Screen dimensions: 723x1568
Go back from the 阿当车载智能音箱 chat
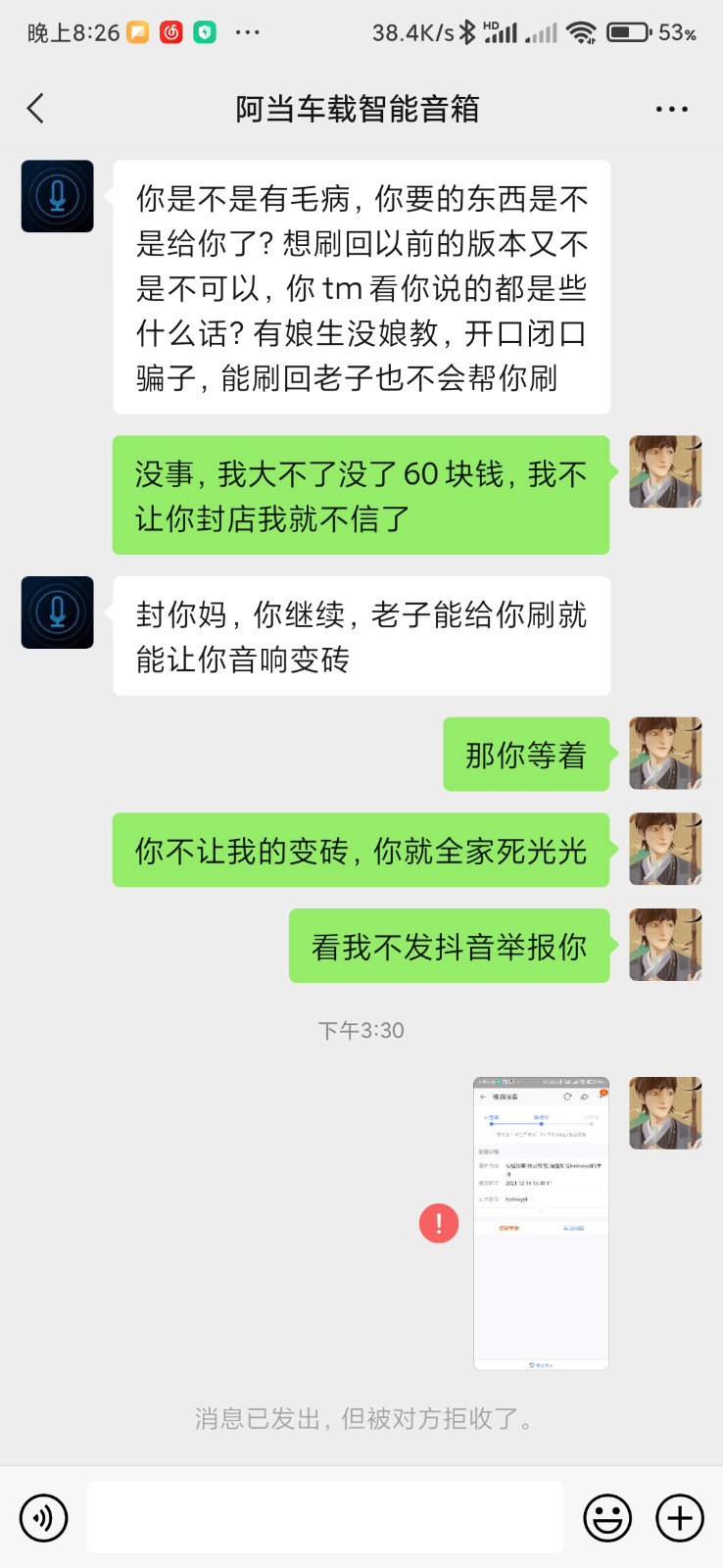point(36,108)
